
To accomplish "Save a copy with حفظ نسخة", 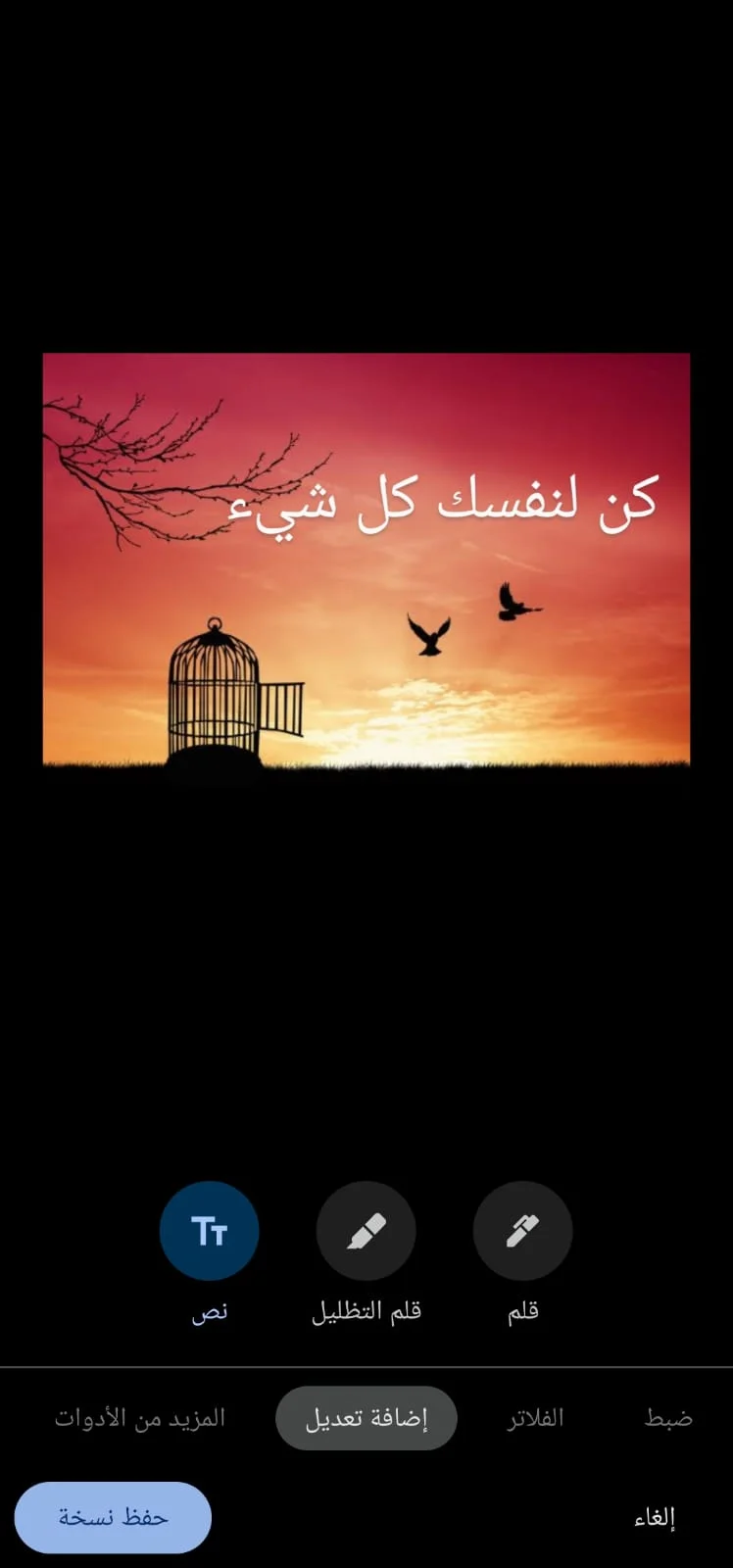I will click(x=113, y=1517).
